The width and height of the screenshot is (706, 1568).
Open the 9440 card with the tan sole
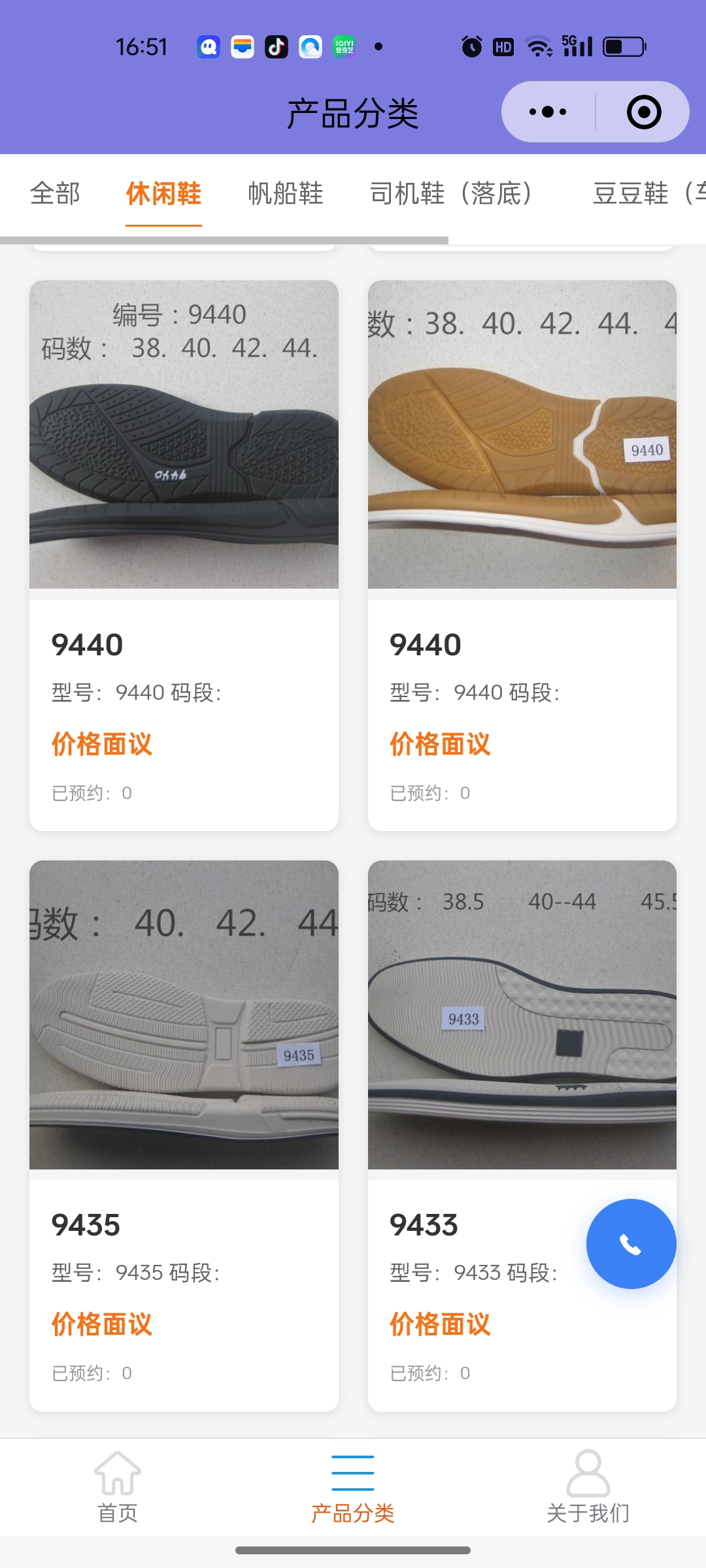[x=522, y=555]
